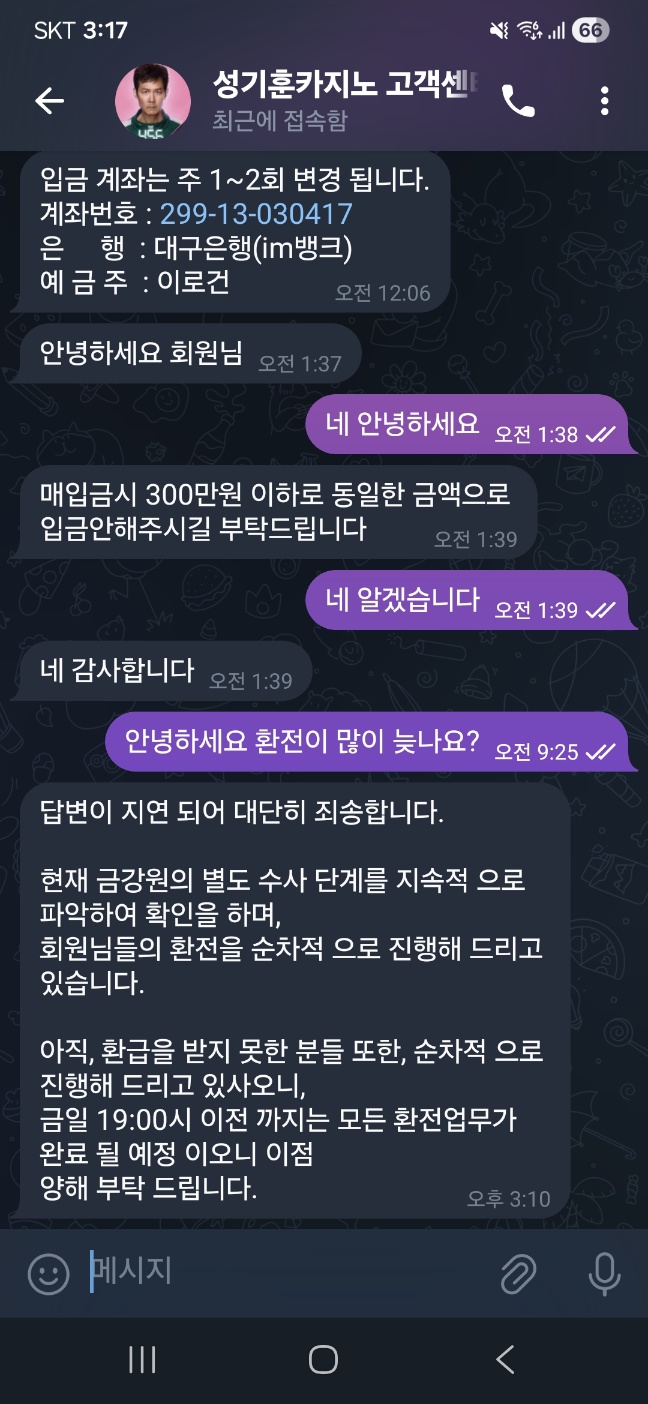Image resolution: width=648 pixels, height=1404 pixels.
Task: Attach a file with the paperclip
Action: click(519, 1273)
